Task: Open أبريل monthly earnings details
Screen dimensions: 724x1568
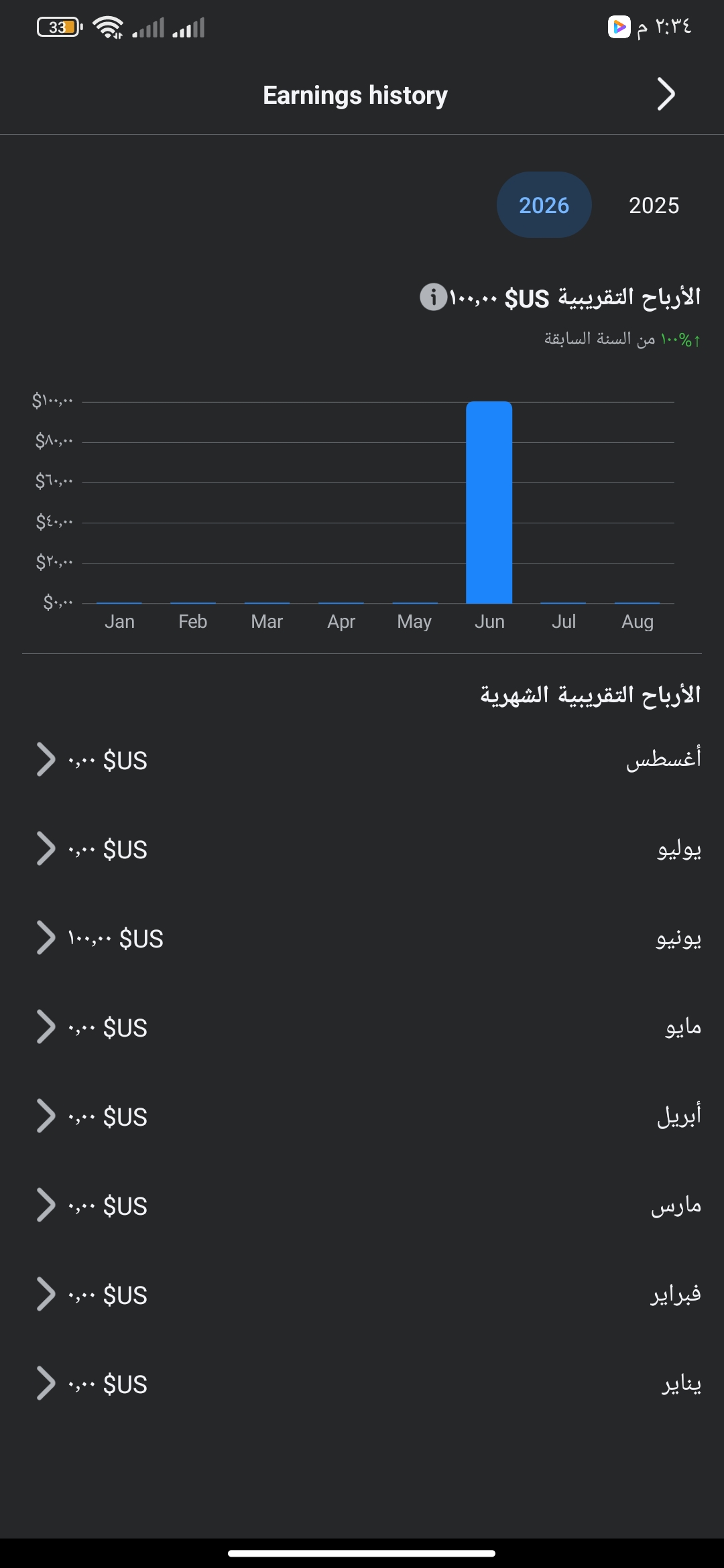Action: tap(362, 1116)
